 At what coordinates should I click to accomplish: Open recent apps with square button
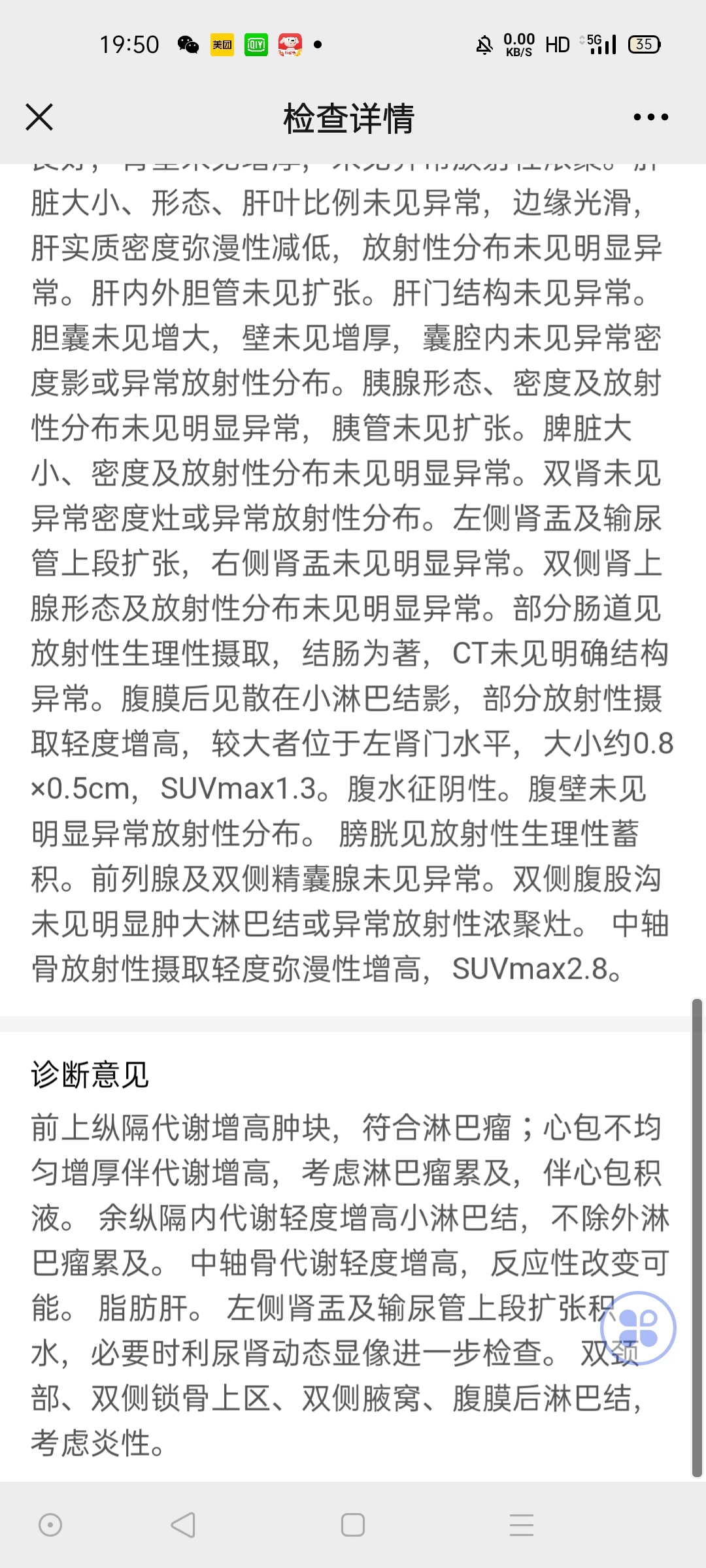[353, 1525]
